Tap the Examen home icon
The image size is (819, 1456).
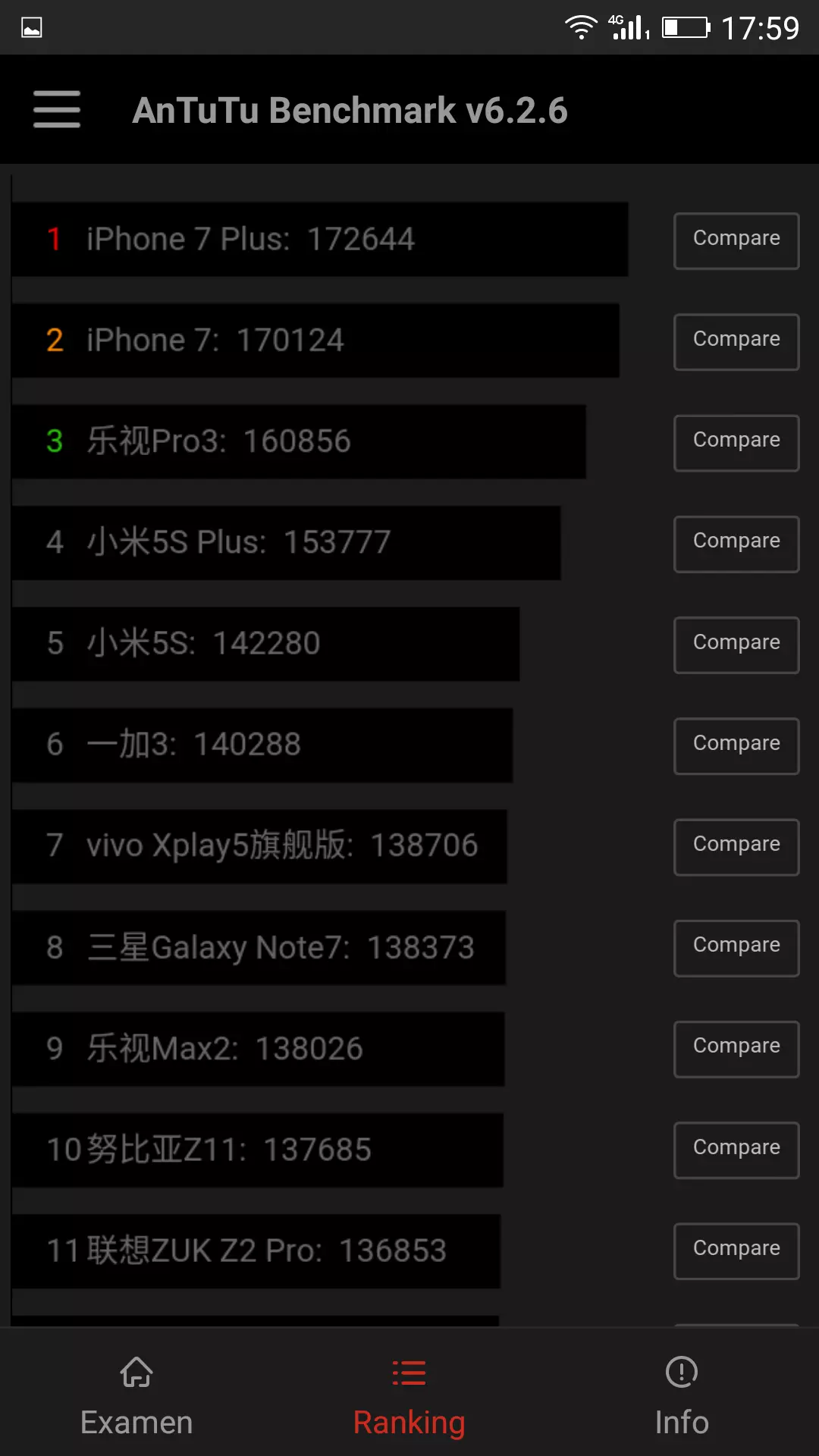[x=136, y=1373]
